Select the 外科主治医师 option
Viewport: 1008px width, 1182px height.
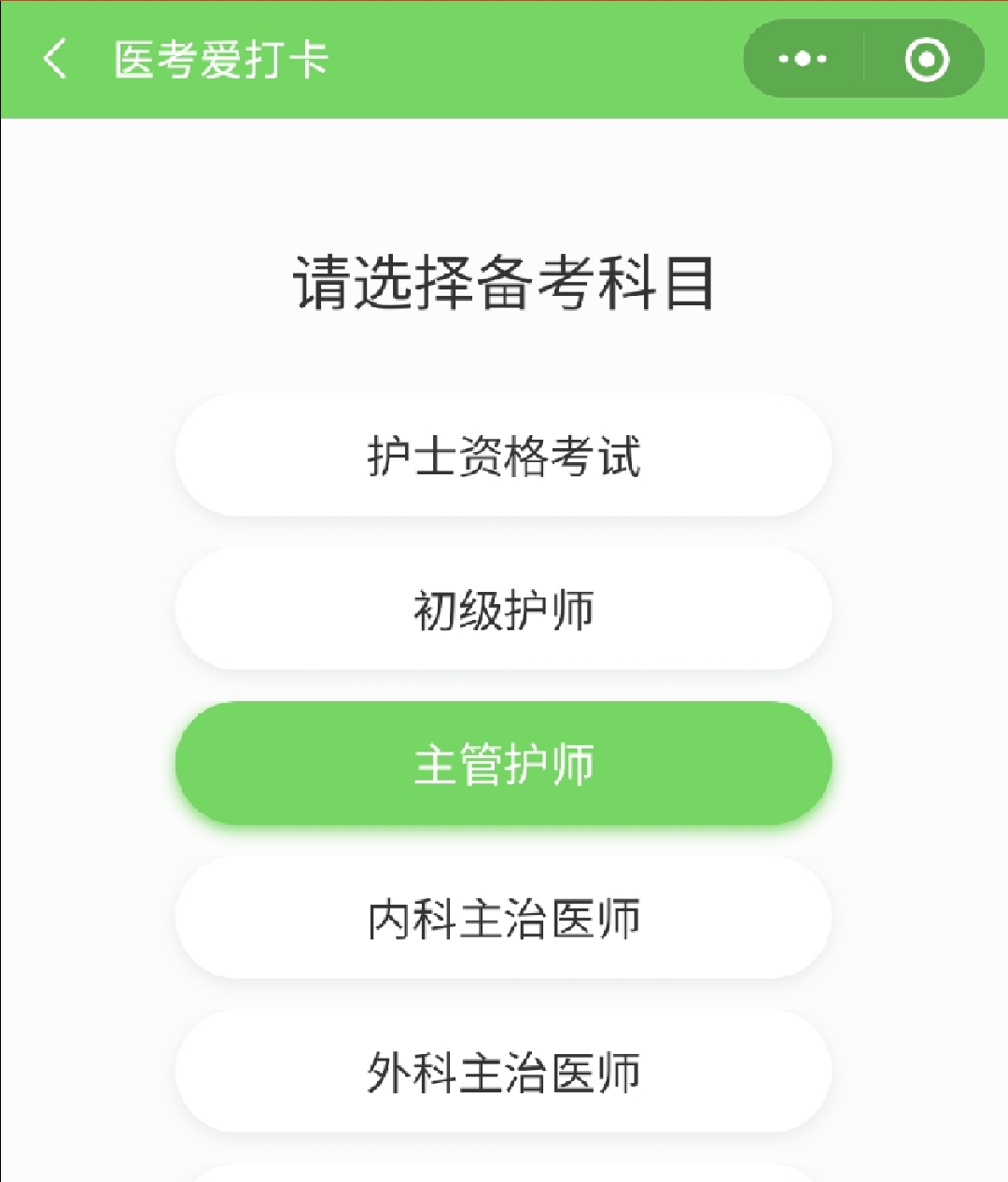point(504,1070)
